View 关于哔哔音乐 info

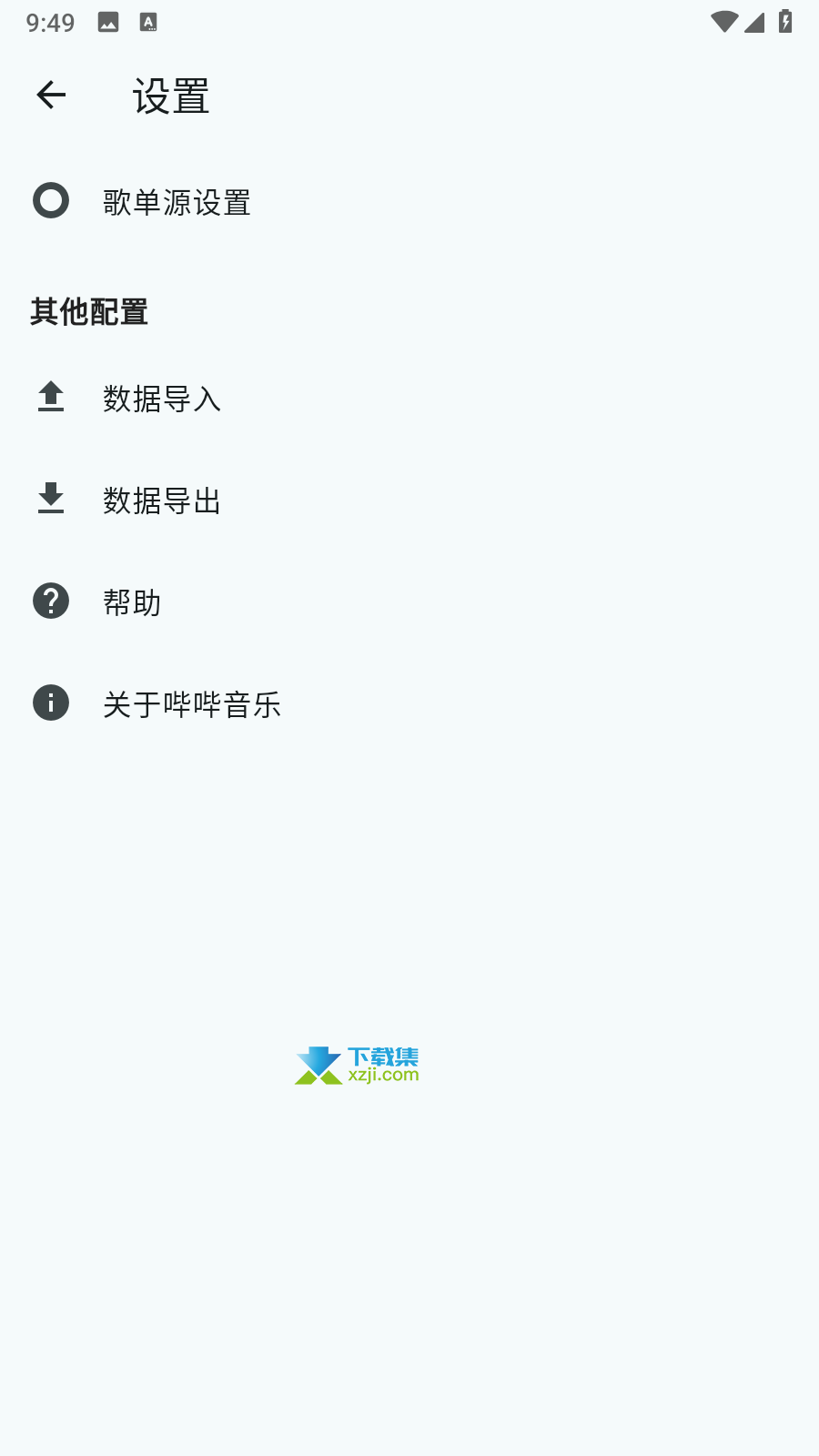point(409,703)
